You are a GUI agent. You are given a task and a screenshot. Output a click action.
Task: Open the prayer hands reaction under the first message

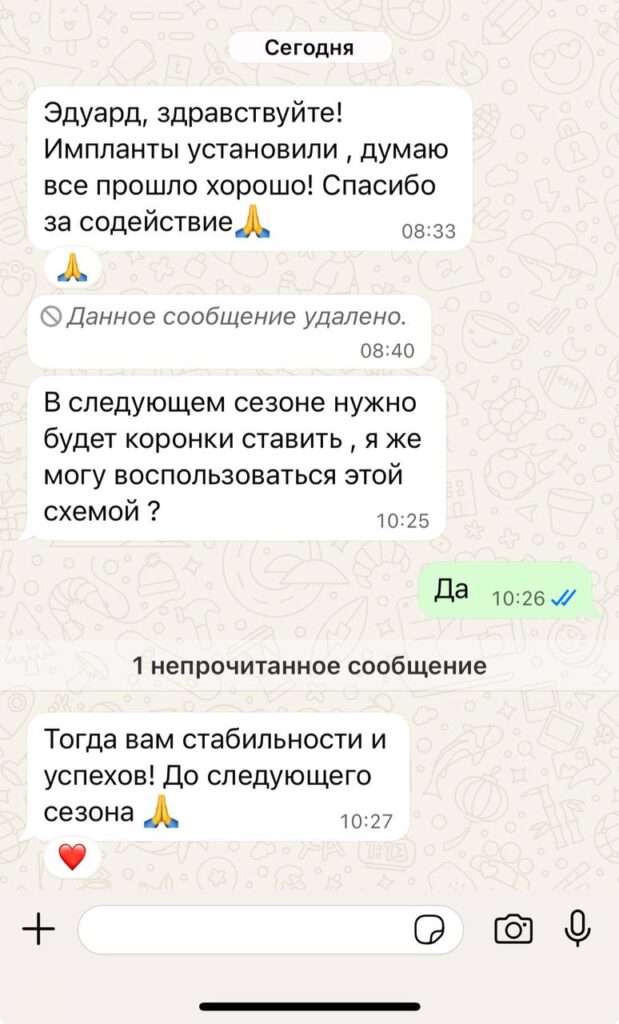pyautogui.click(x=73, y=267)
